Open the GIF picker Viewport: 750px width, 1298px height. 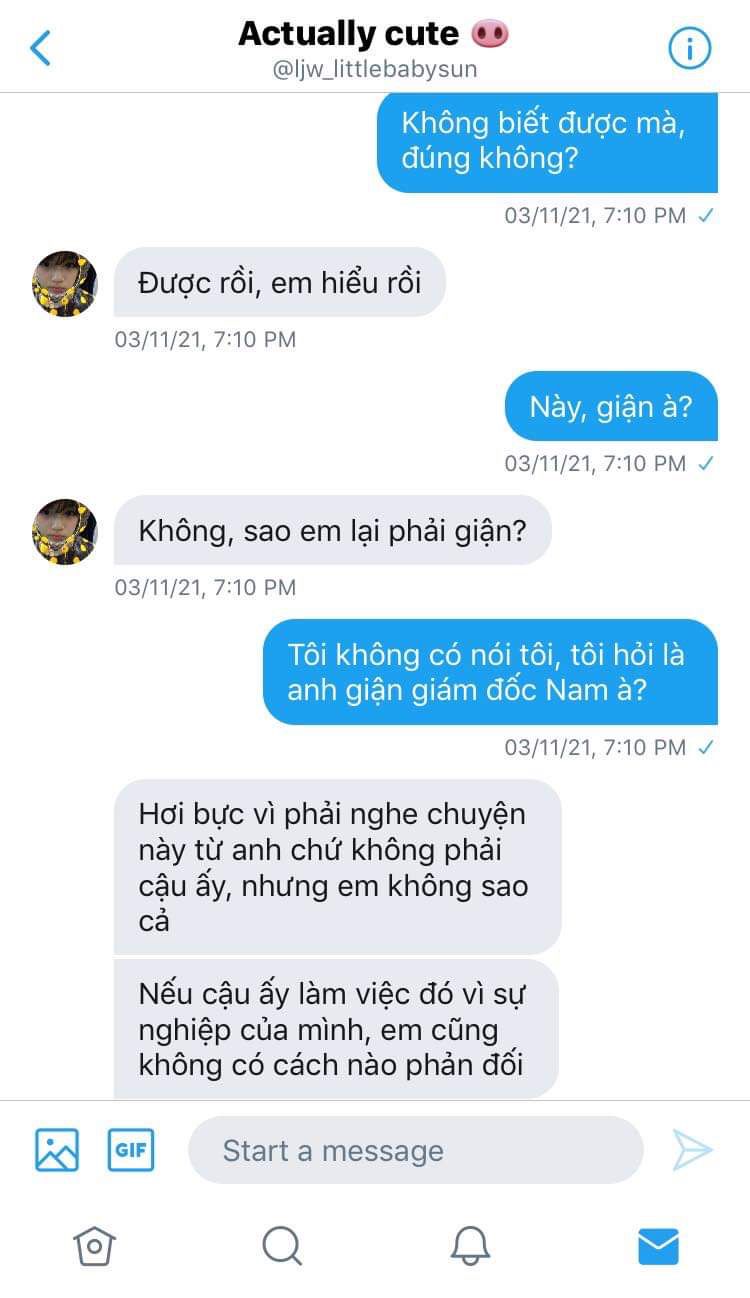point(131,1149)
